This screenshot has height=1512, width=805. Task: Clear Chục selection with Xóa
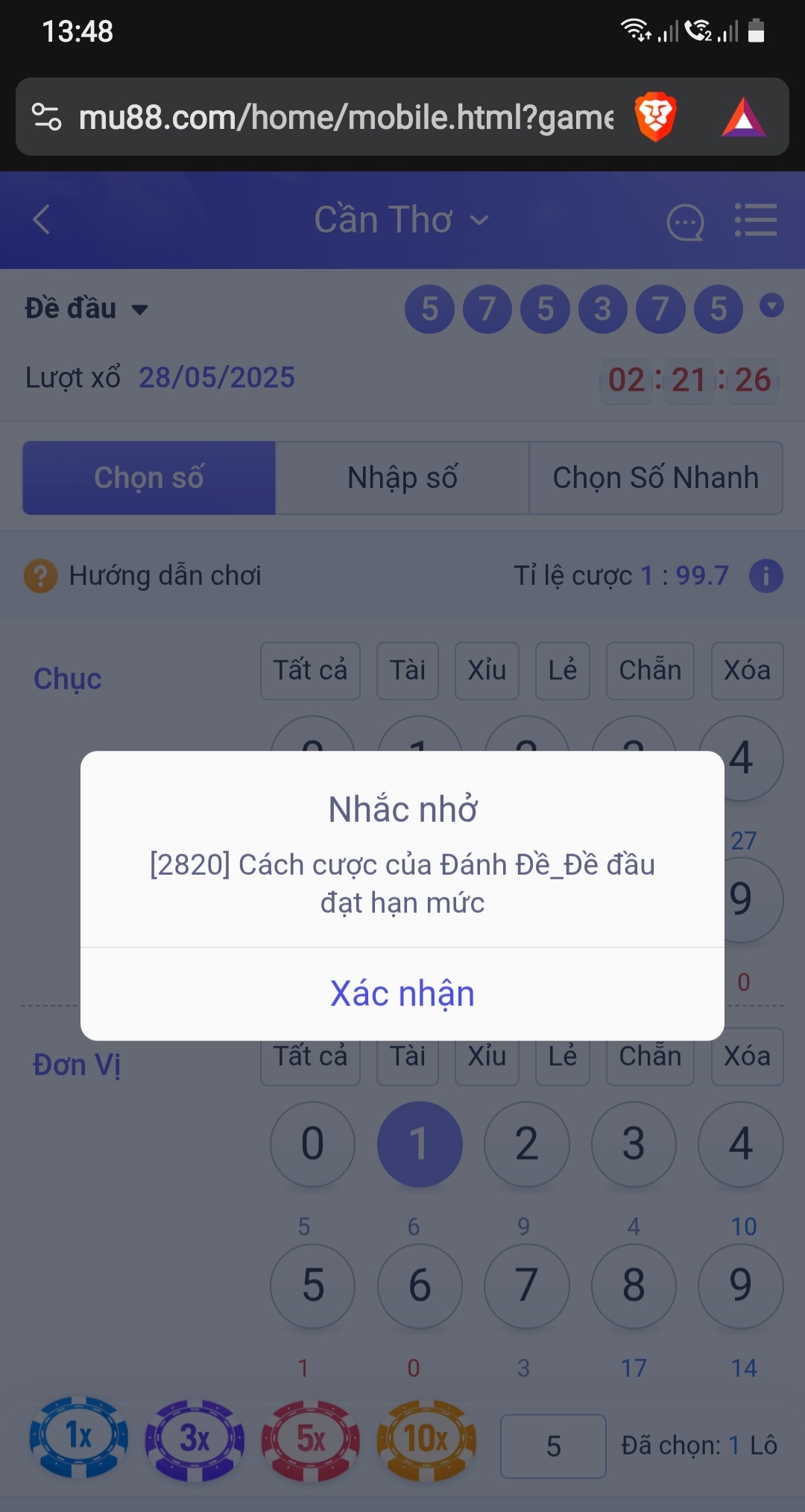click(x=747, y=671)
